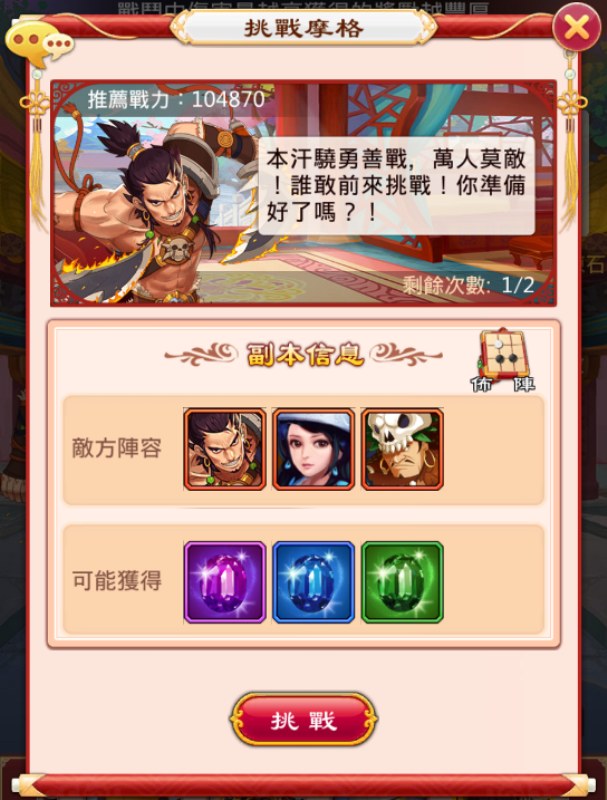View the topknot warrior enemy portrait
The image size is (607, 800).
(225, 448)
